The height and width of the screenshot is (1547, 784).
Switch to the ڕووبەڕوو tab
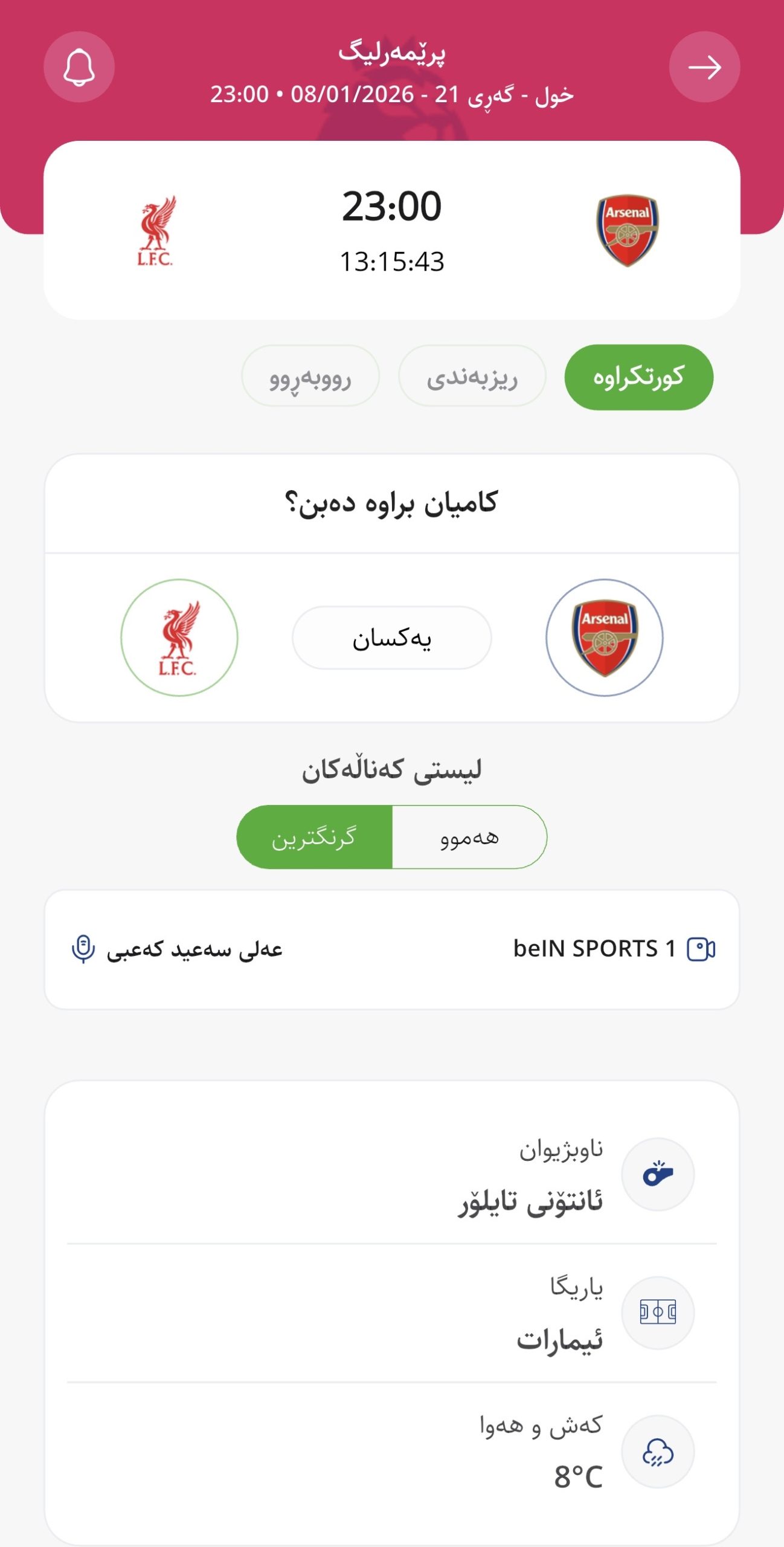point(310,377)
